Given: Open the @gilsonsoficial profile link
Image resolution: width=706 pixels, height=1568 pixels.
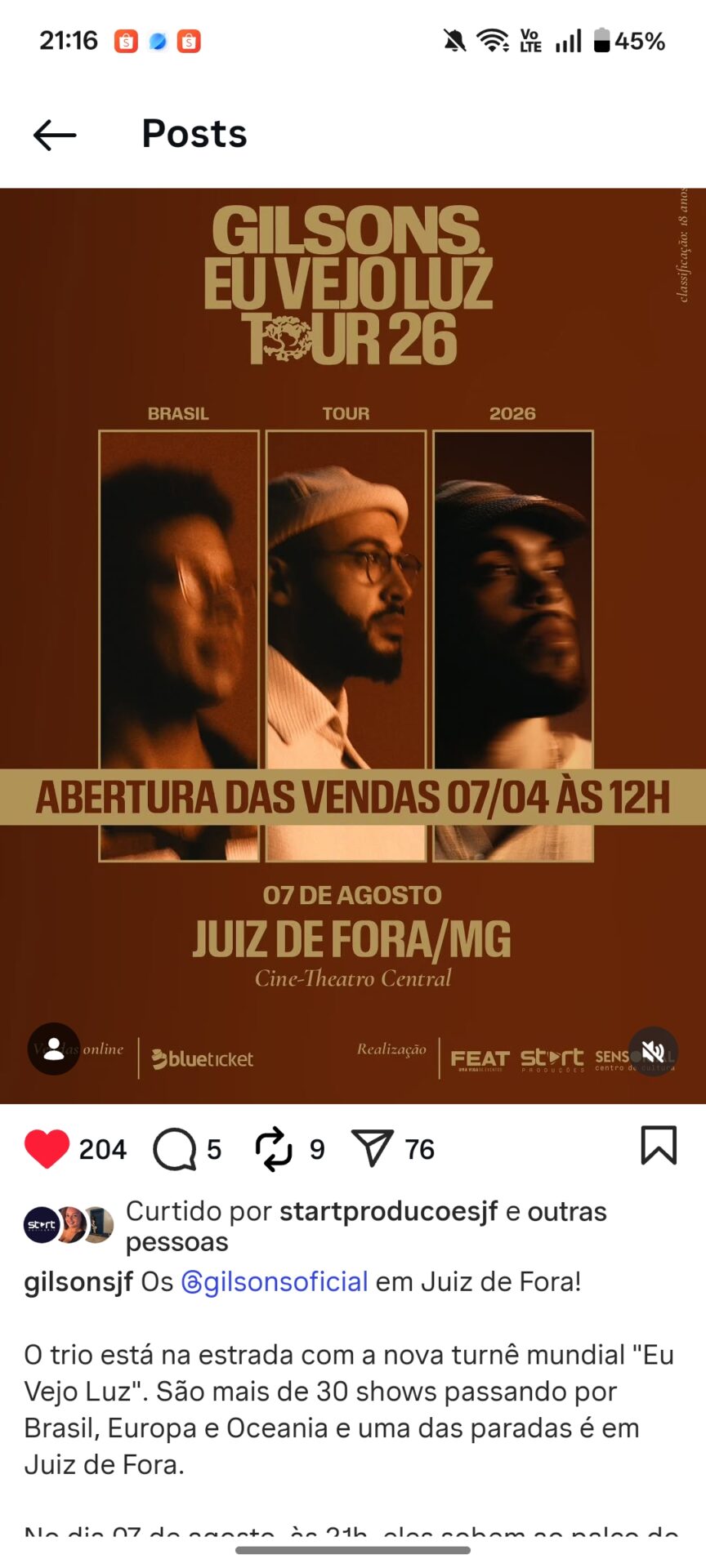Looking at the screenshot, I should [273, 1281].
